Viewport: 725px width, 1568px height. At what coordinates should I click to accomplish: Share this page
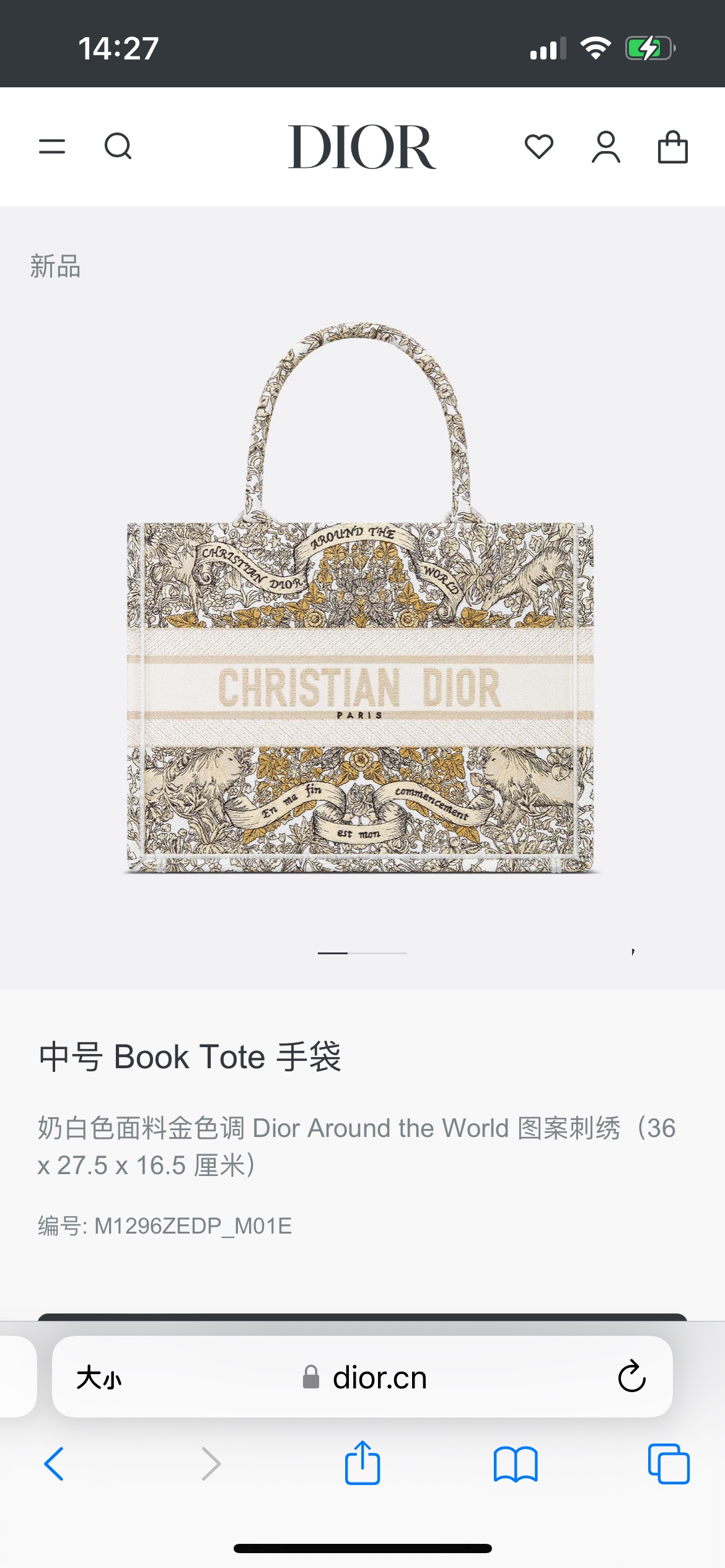coord(362,1463)
